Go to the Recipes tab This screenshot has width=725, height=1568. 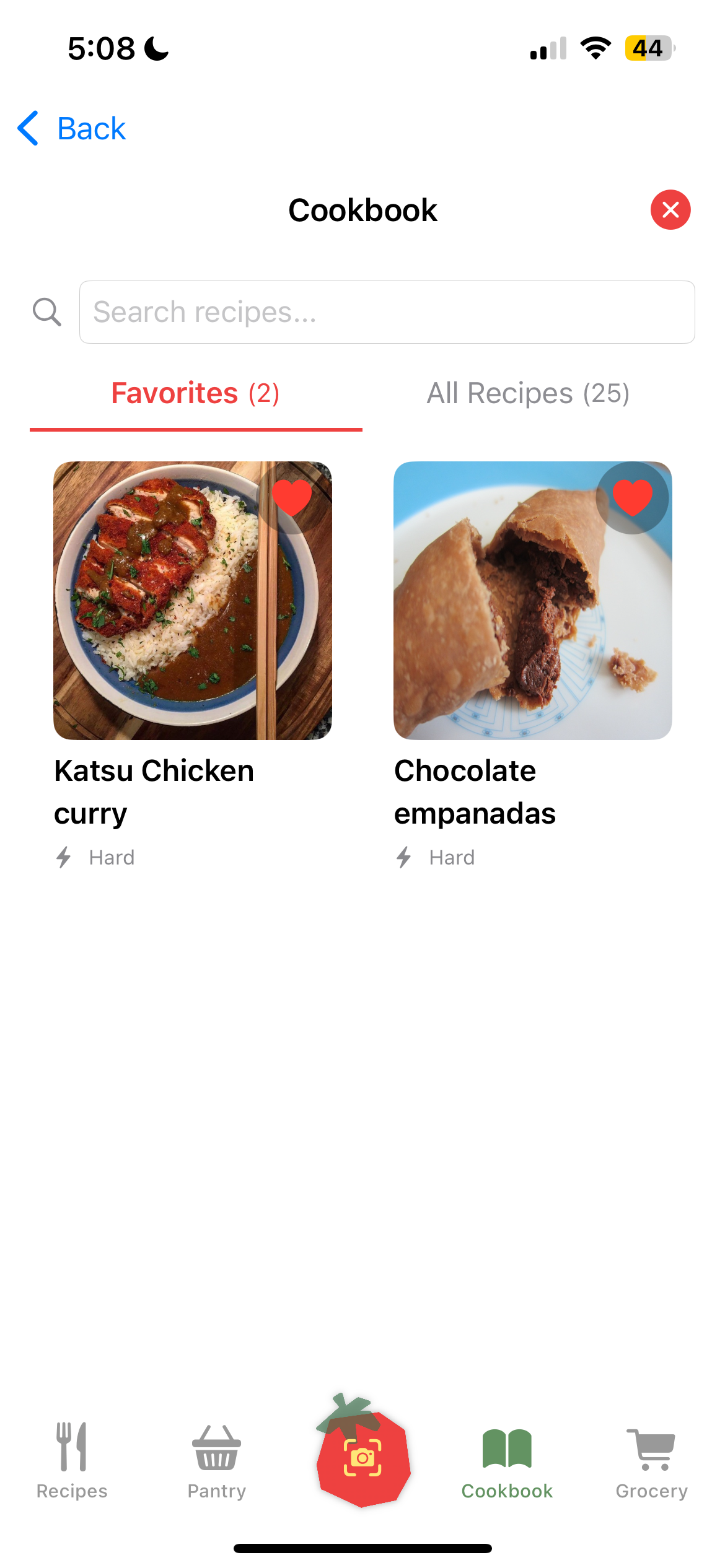[x=72, y=1461]
